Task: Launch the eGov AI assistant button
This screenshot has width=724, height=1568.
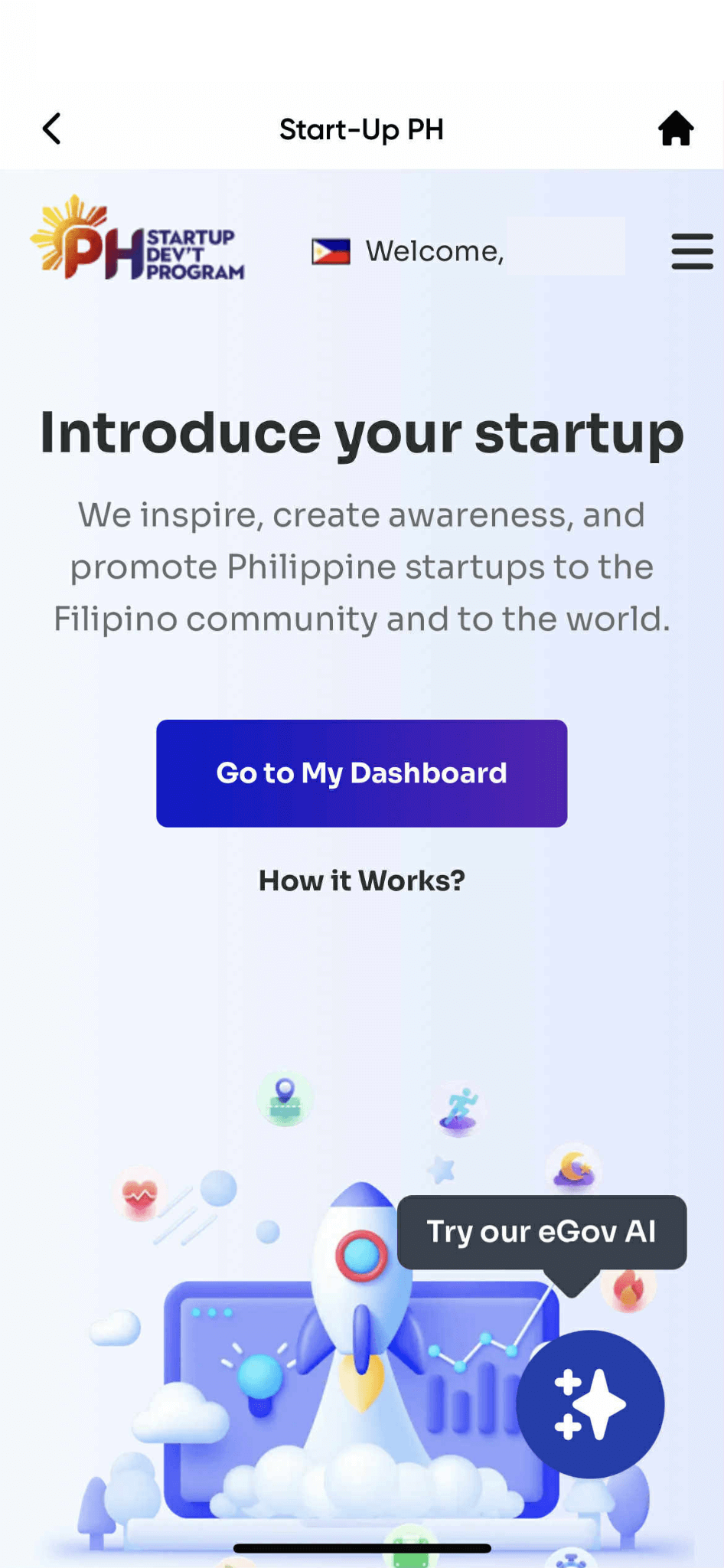Action: coord(590,1404)
